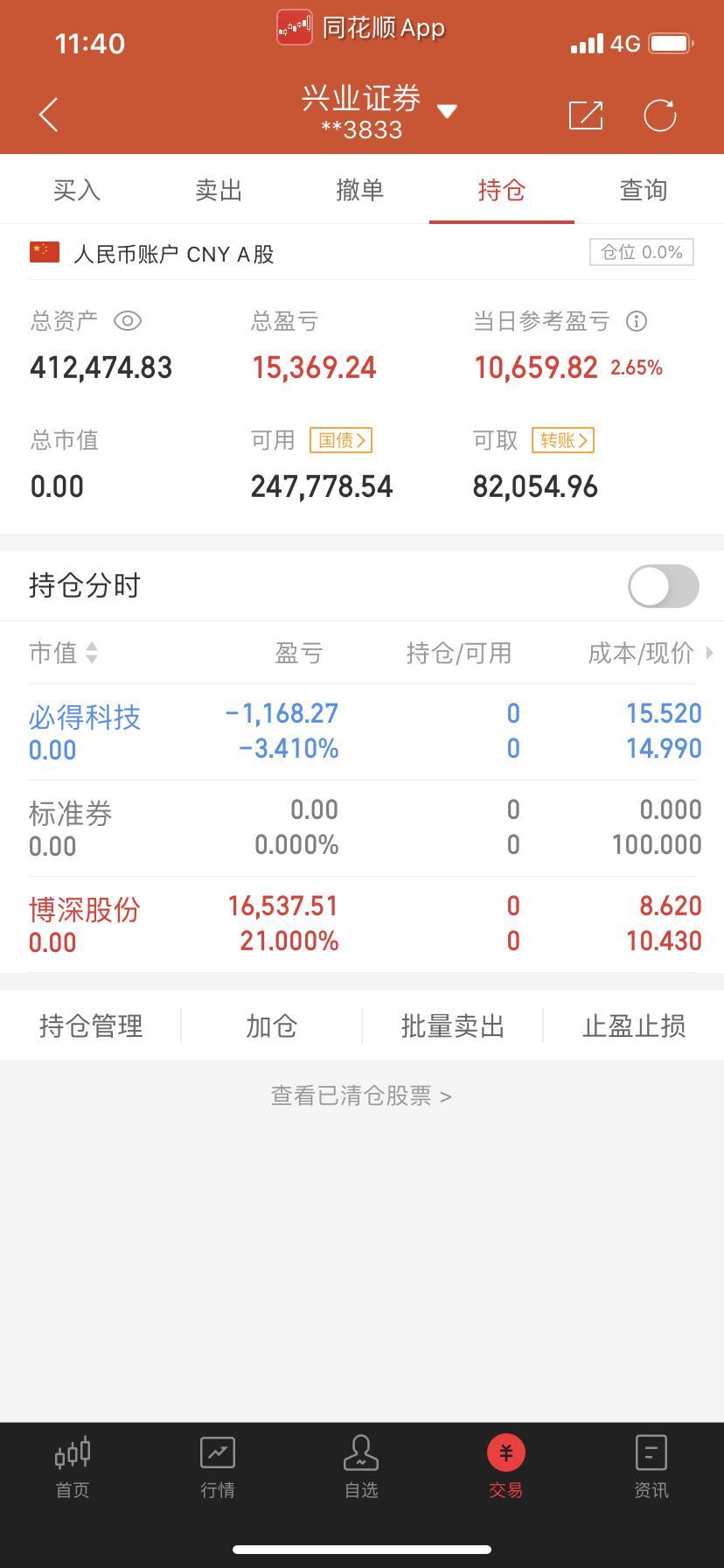The height and width of the screenshot is (1568, 724).
Task: Refresh holdings with the refresh icon
Action: pyautogui.click(x=660, y=115)
